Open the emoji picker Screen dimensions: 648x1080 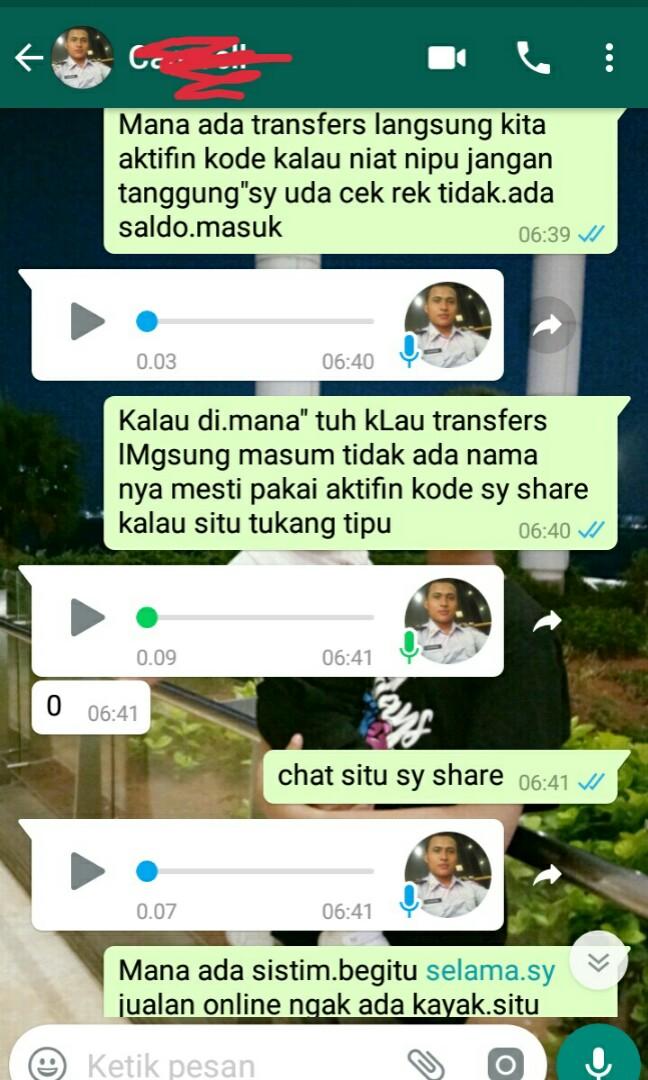pyautogui.click(x=47, y=1064)
